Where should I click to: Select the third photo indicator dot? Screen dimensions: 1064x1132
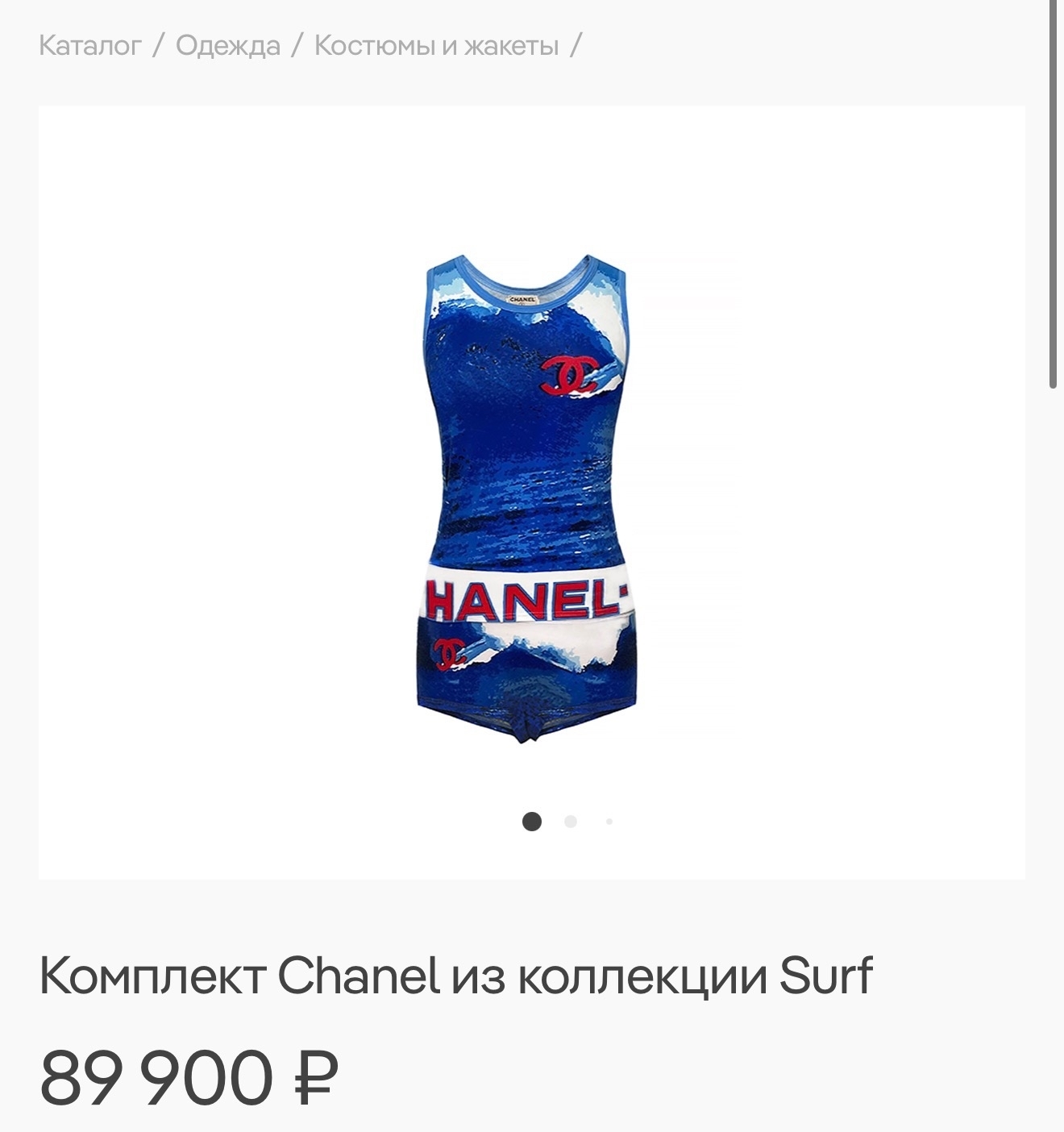[609, 822]
